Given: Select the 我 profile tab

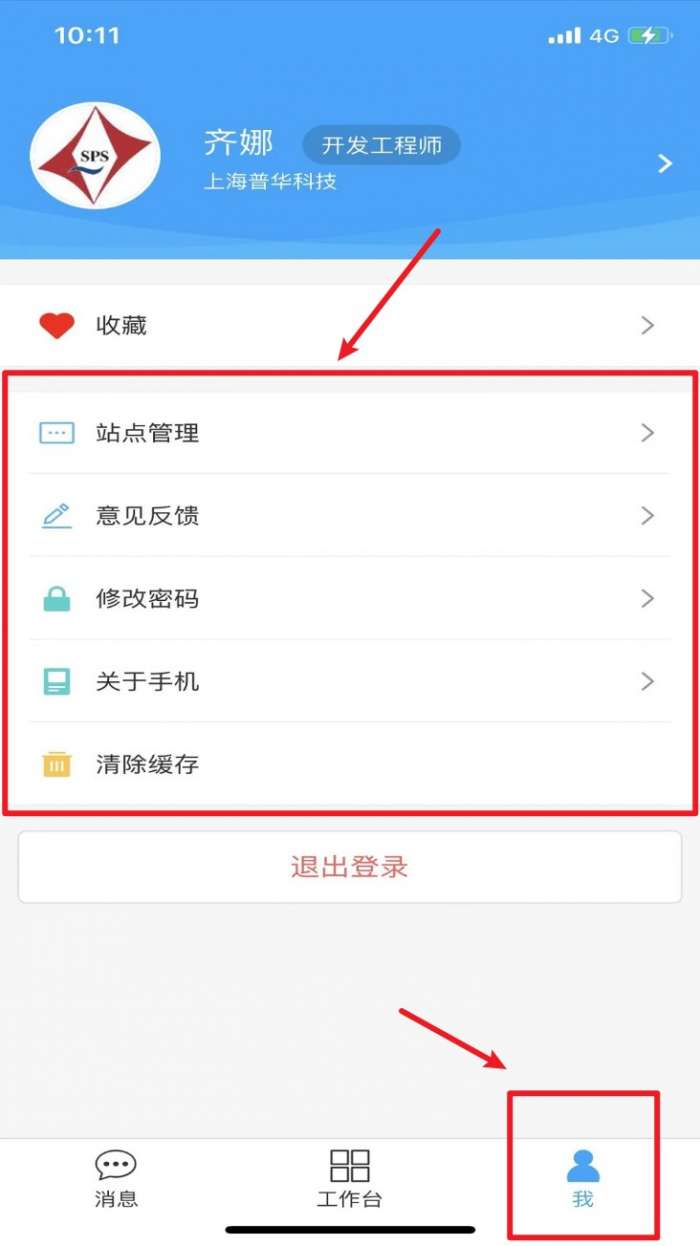Looking at the screenshot, I should pos(583,1179).
